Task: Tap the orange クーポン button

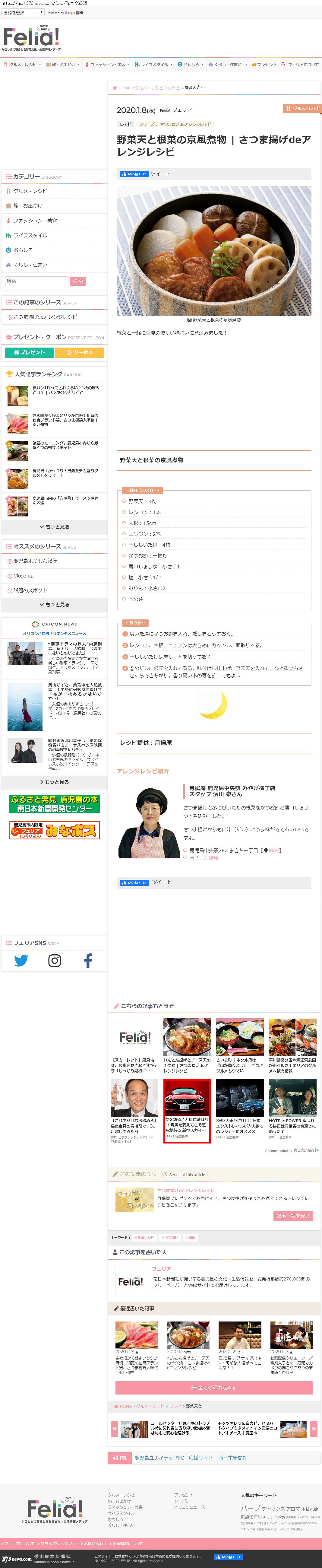Action: click(x=79, y=352)
